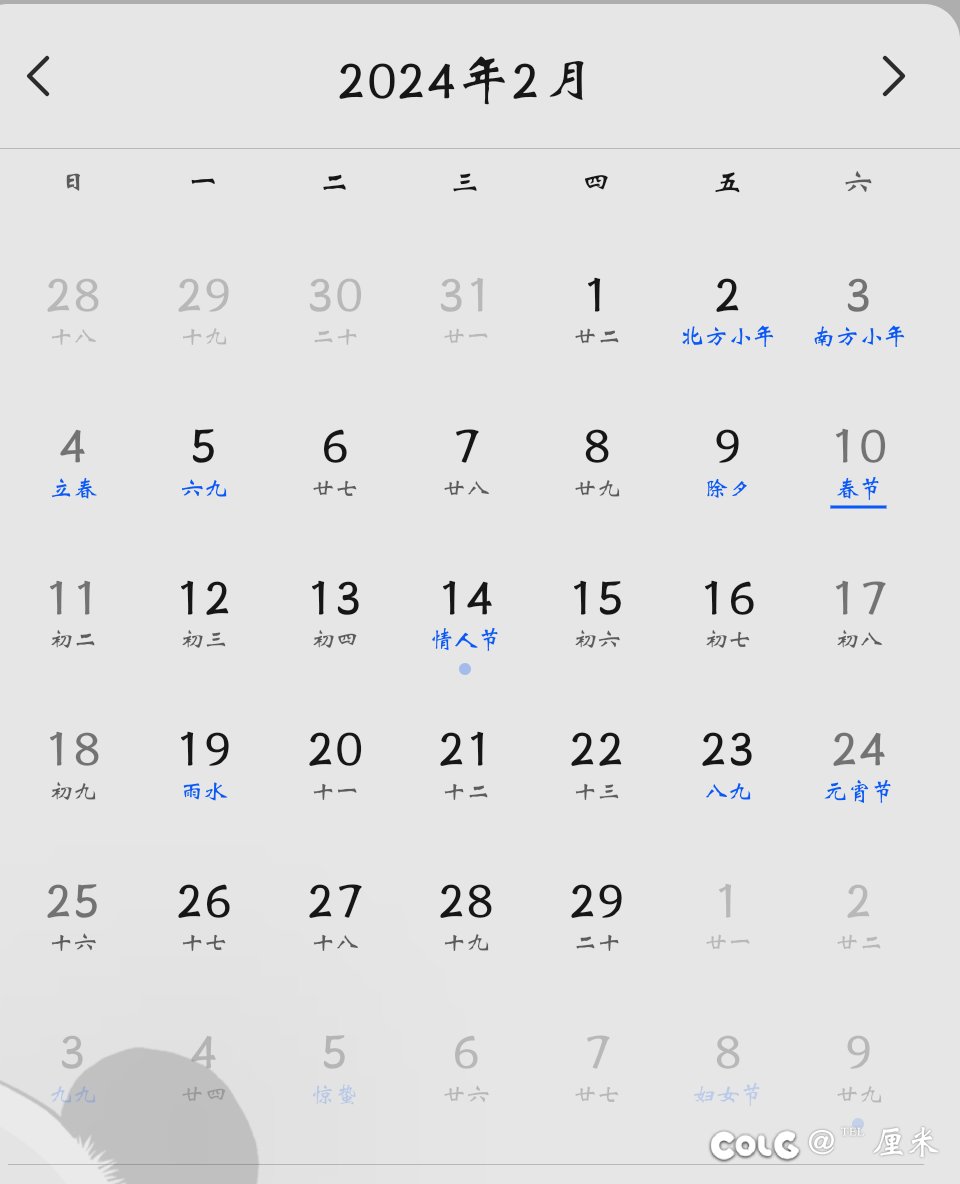Select February 4 立春
The image size is (960, 1184).
[73, 462]
